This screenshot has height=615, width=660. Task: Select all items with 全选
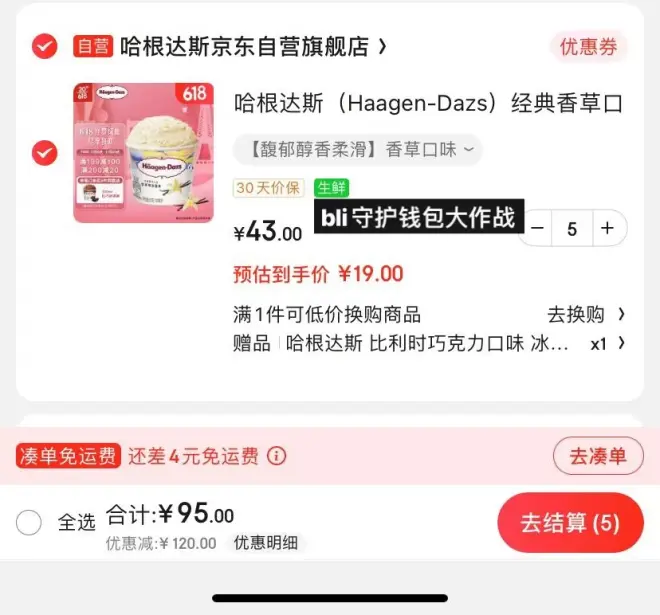(x=30, y=522)
